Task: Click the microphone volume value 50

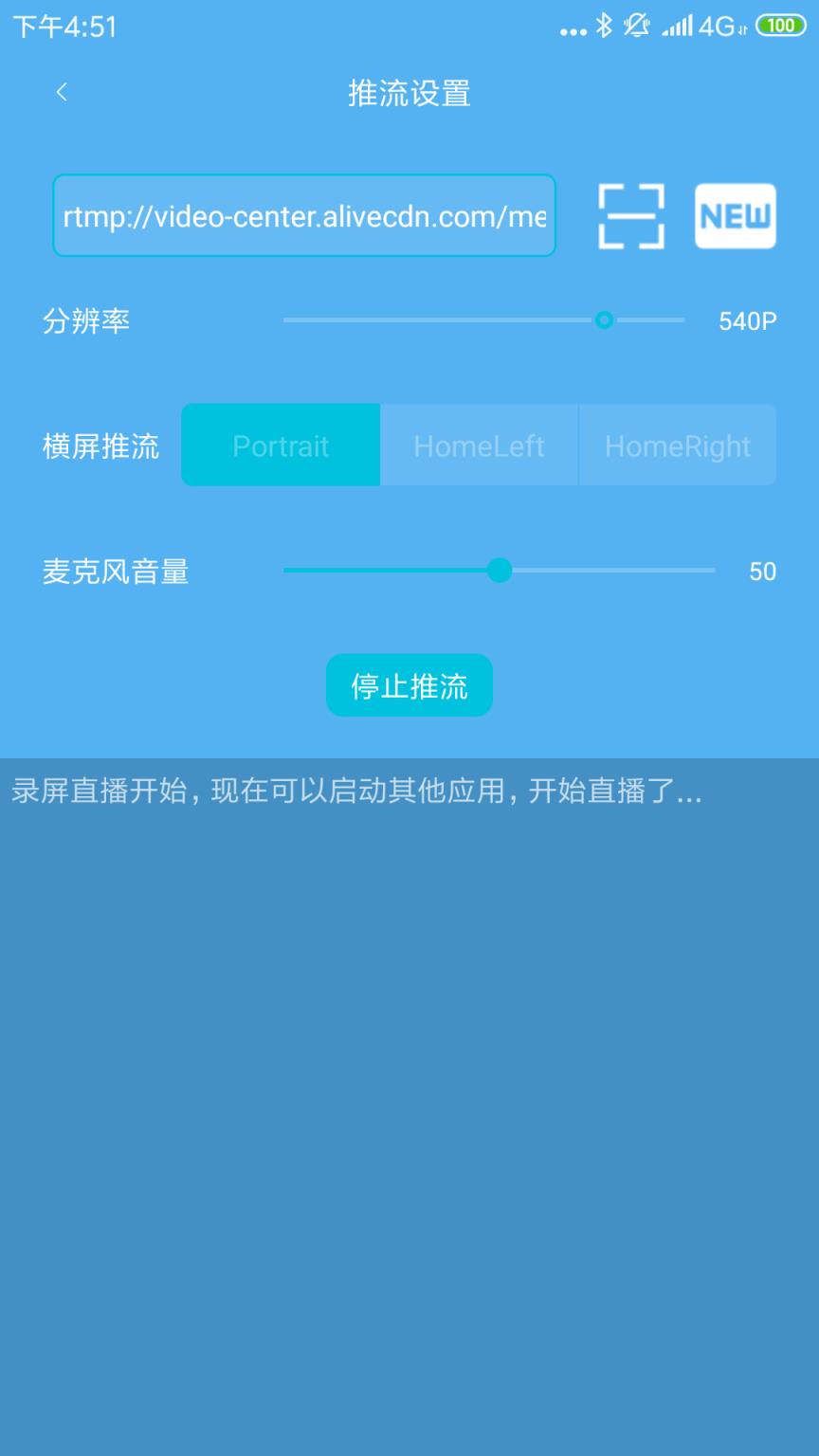Action: click(x=763, y=571)
